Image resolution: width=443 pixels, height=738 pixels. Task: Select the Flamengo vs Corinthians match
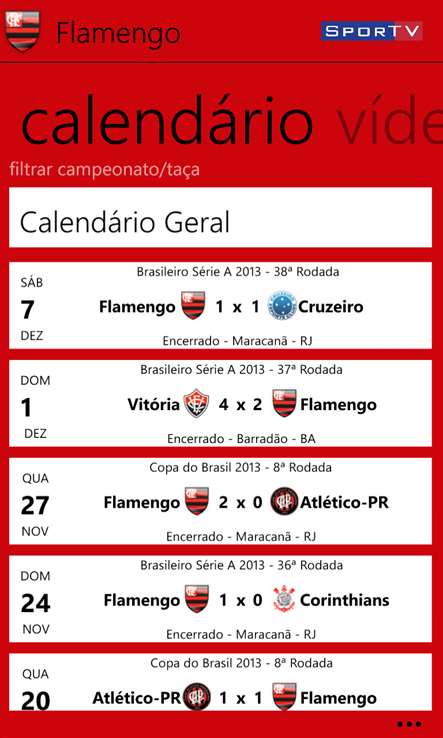(220, 599)
